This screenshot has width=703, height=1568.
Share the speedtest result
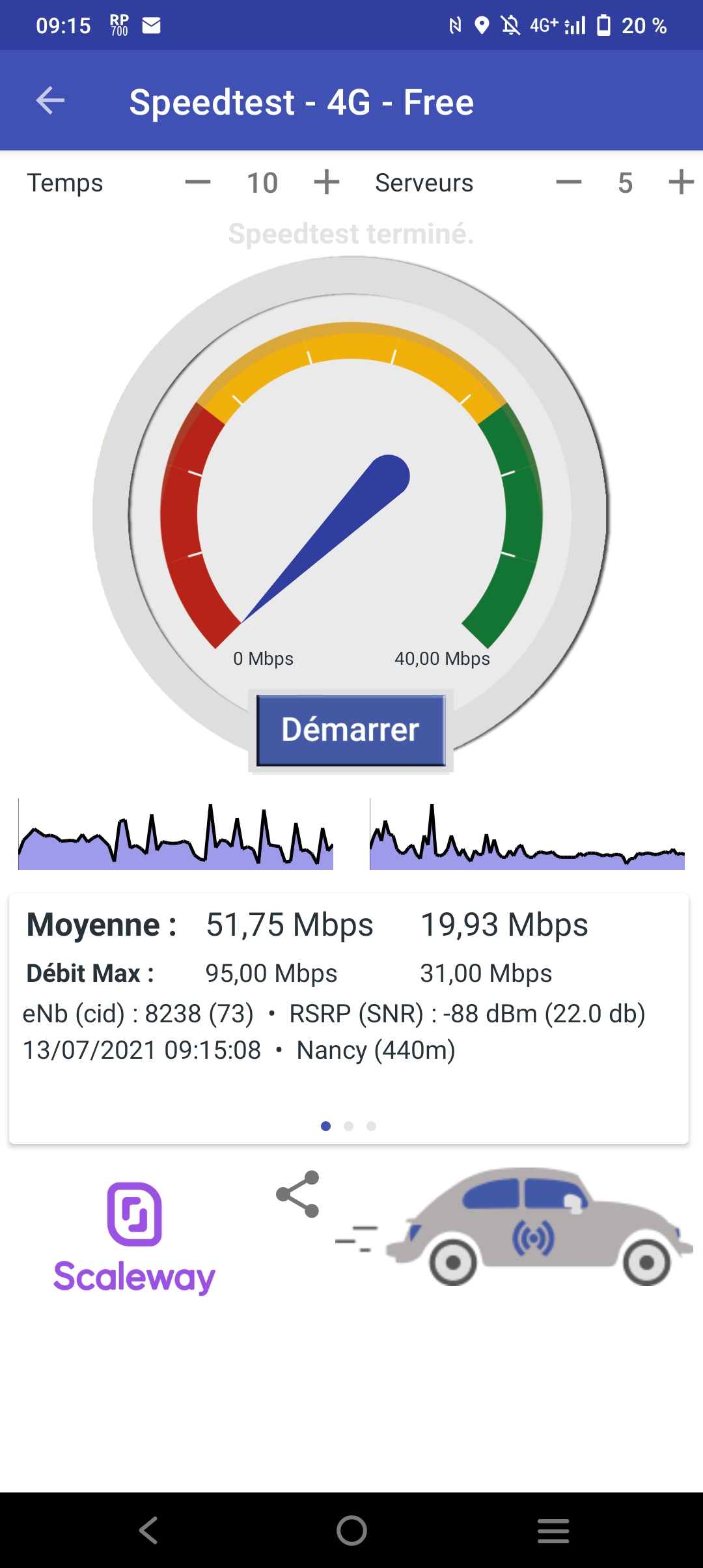click(x=297, y=1194)
